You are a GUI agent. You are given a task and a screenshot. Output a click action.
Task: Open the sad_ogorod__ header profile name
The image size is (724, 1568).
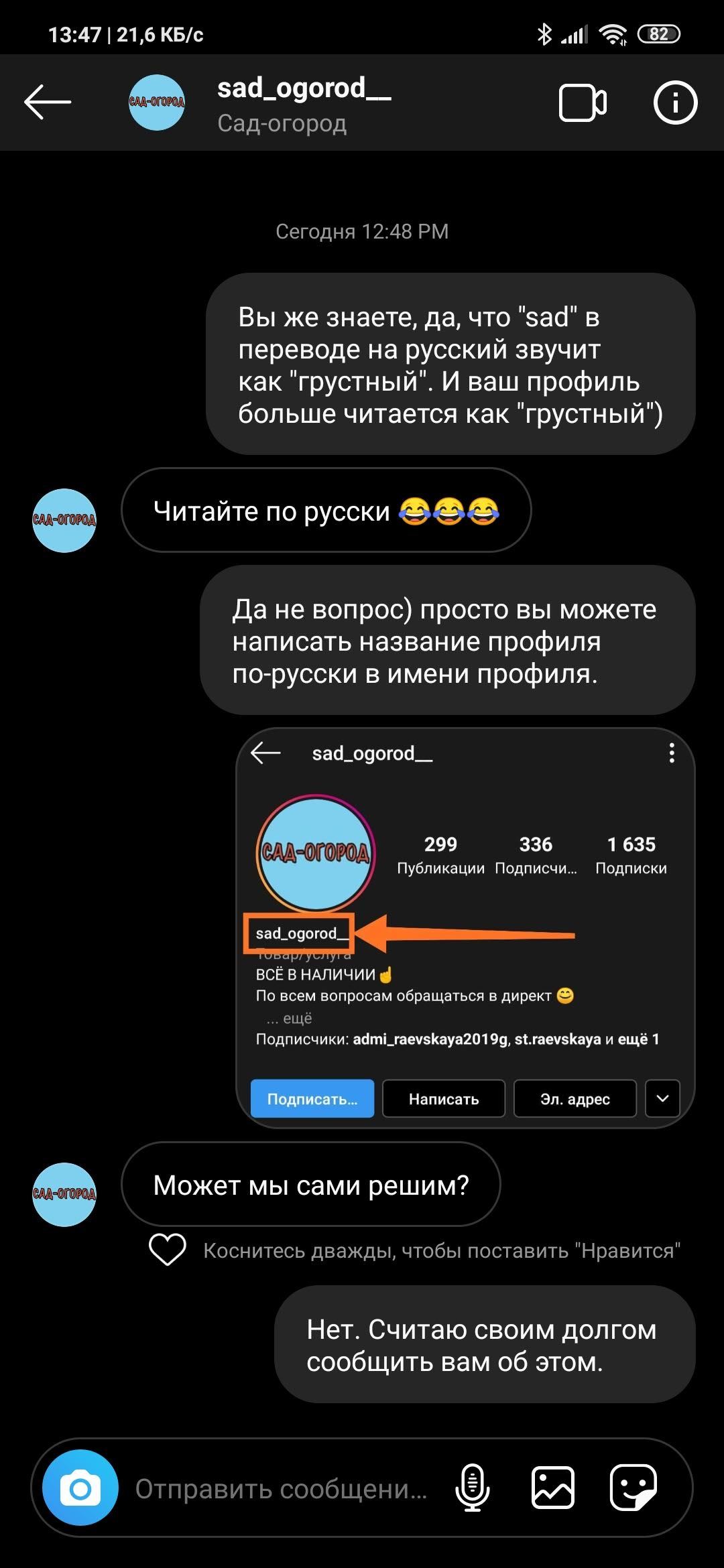point(304,89)
